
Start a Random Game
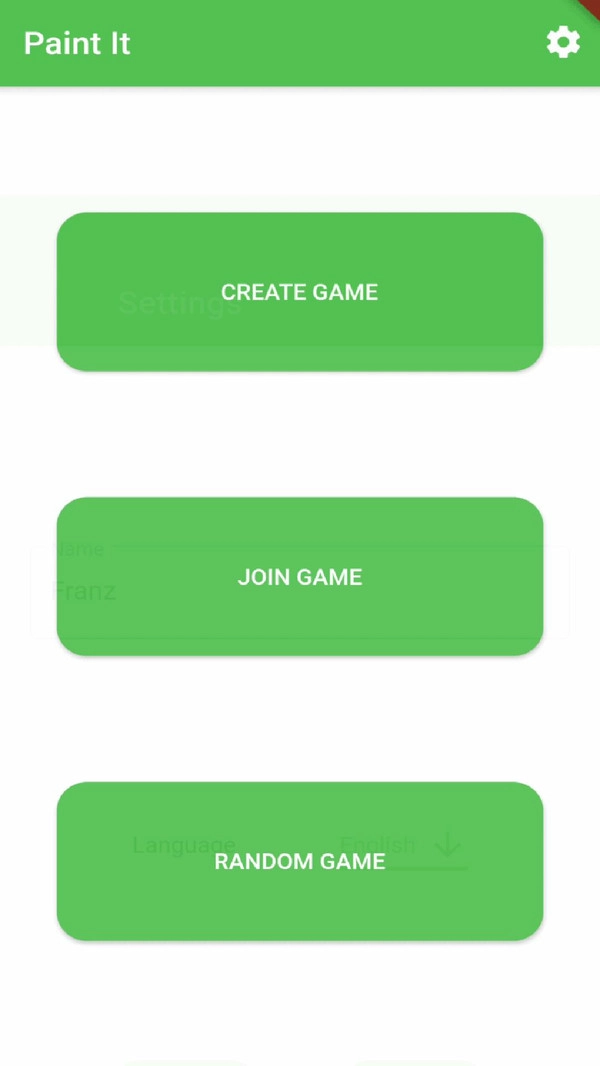[300, 861]
